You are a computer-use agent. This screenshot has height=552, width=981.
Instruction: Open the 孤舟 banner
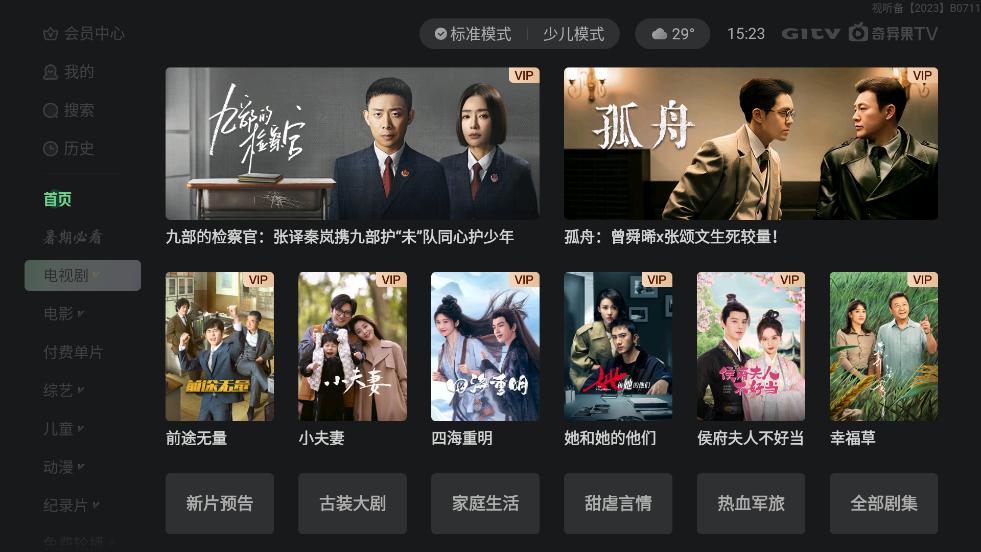point(750,143)
